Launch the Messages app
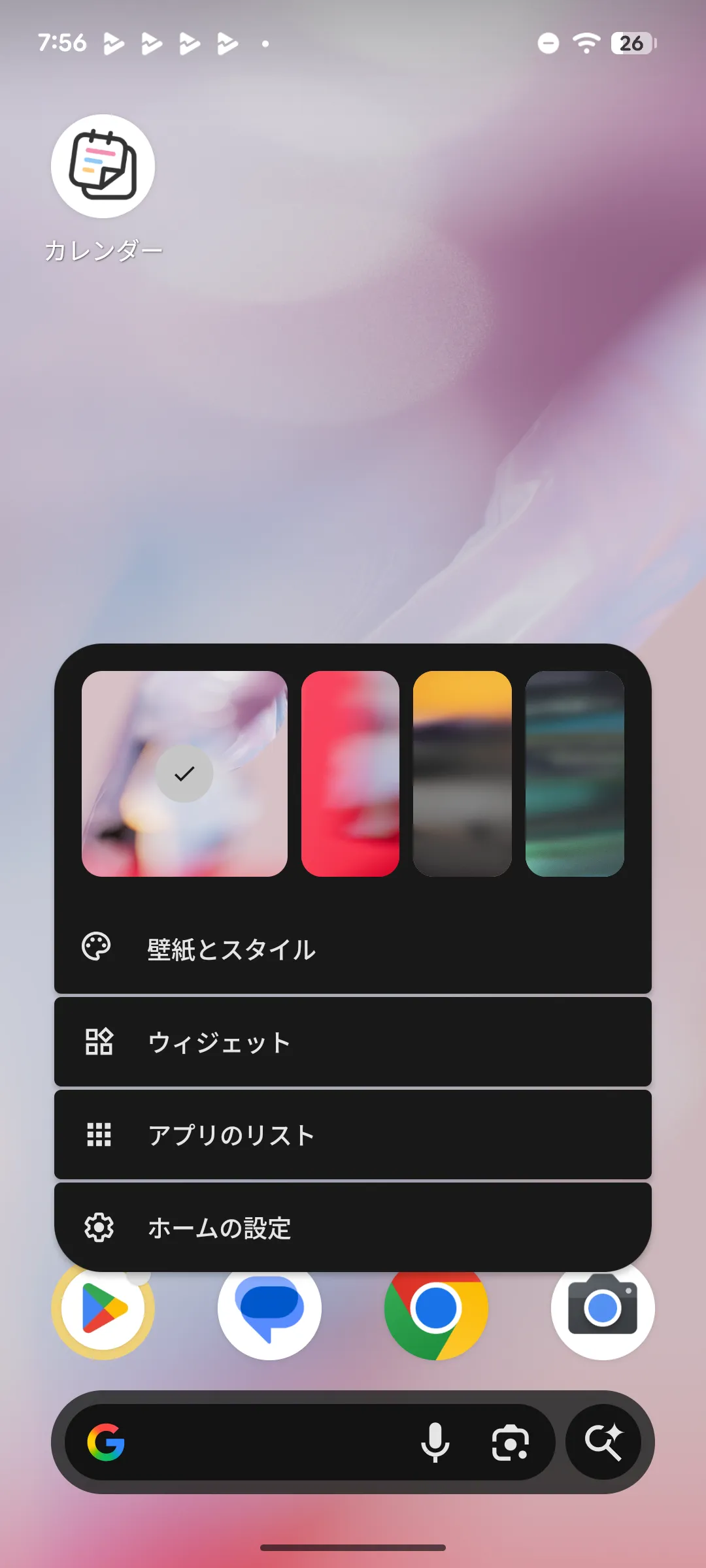The width and height of the screenshot is (706, 1568). 269,1310
